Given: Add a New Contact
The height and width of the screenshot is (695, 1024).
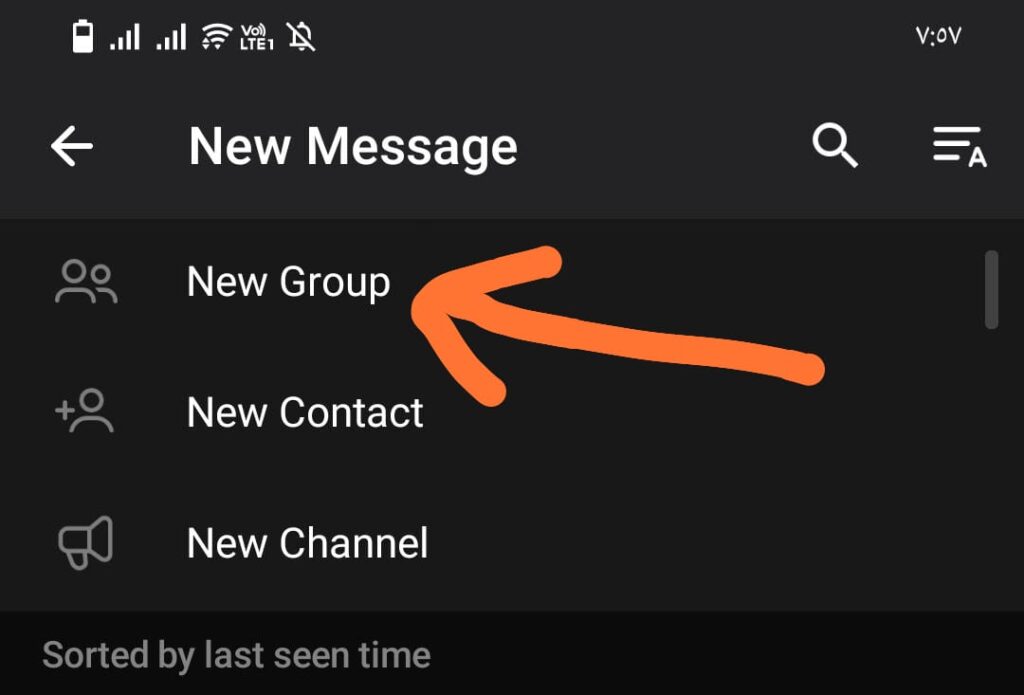Looking at the screenshot, I should point(305,413).
